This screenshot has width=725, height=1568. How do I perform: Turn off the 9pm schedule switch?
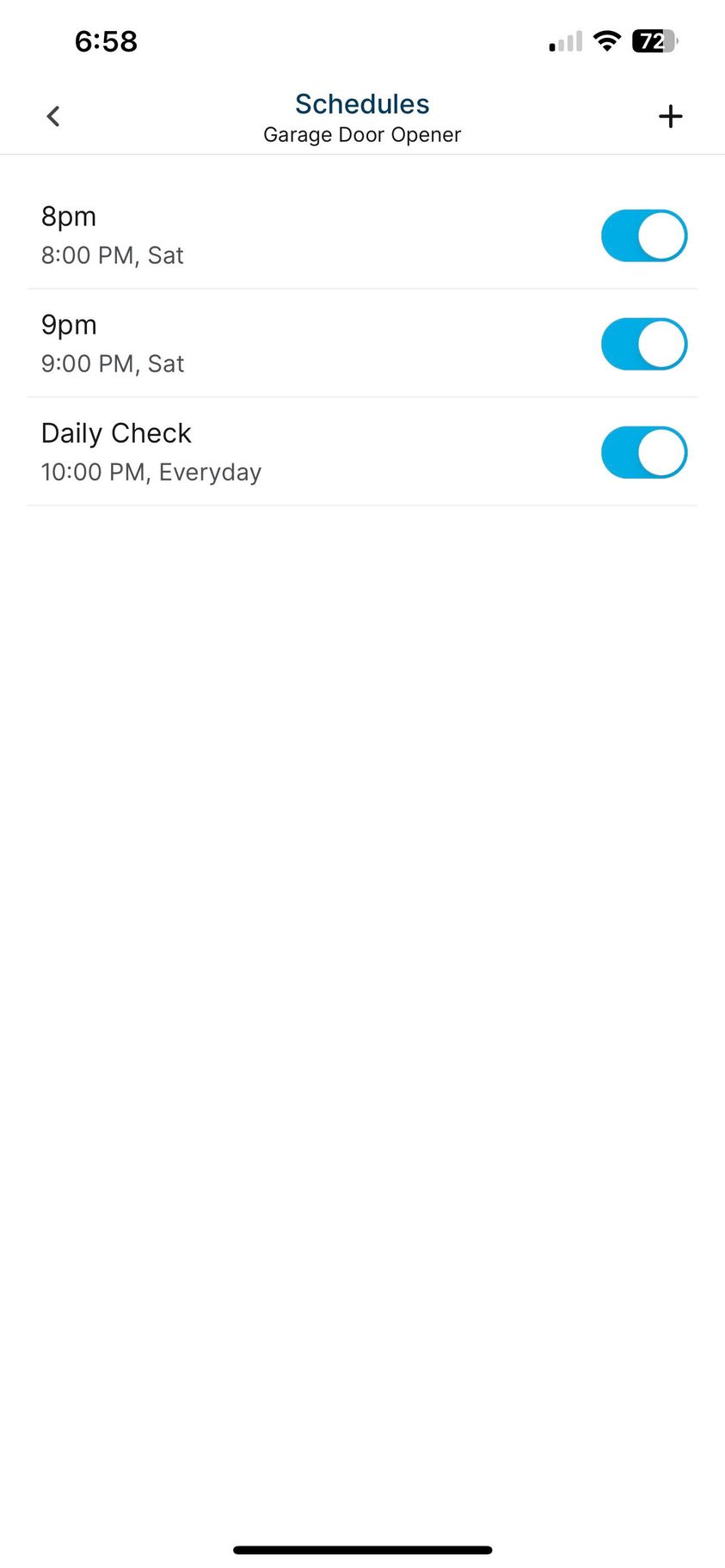[x=643, y=344]
